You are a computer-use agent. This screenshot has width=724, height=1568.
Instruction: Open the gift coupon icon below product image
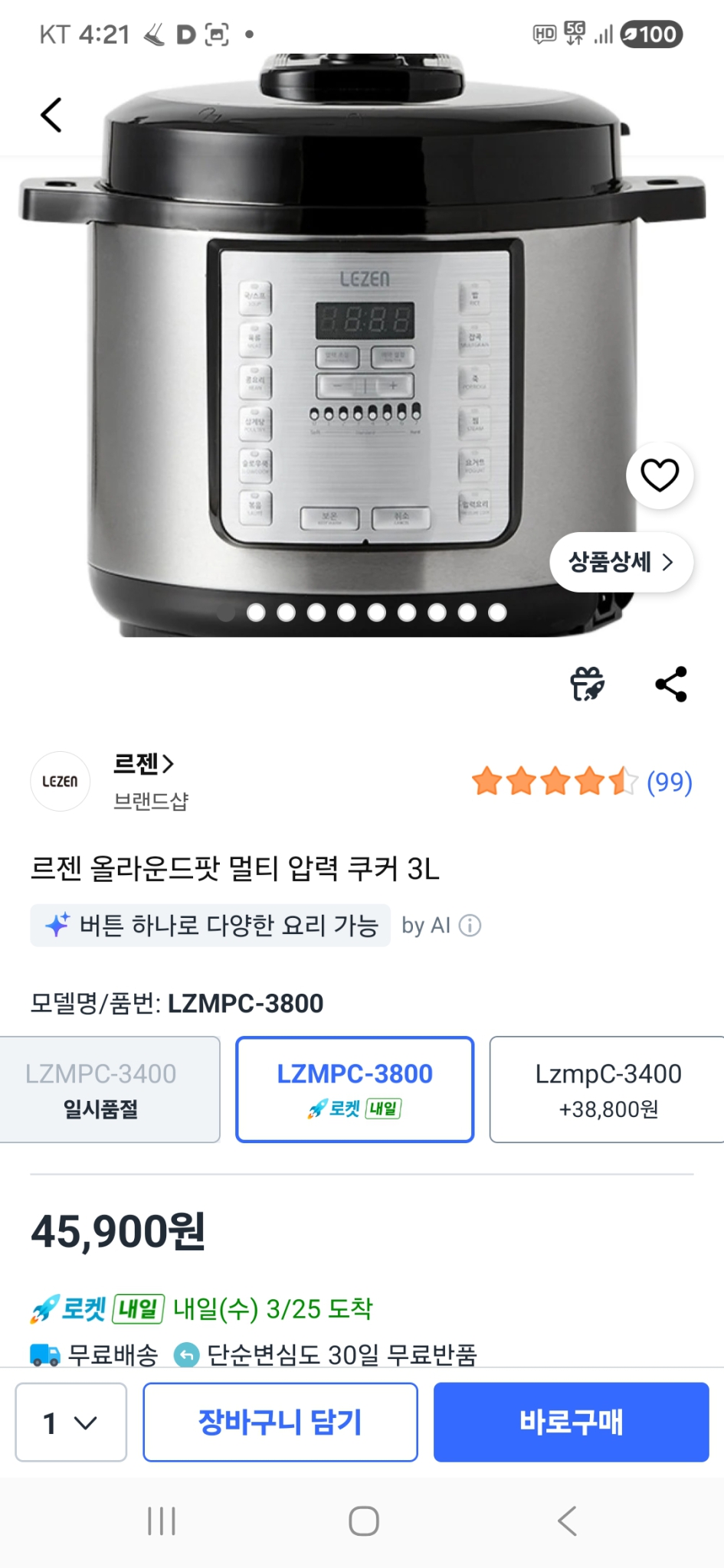587,684
